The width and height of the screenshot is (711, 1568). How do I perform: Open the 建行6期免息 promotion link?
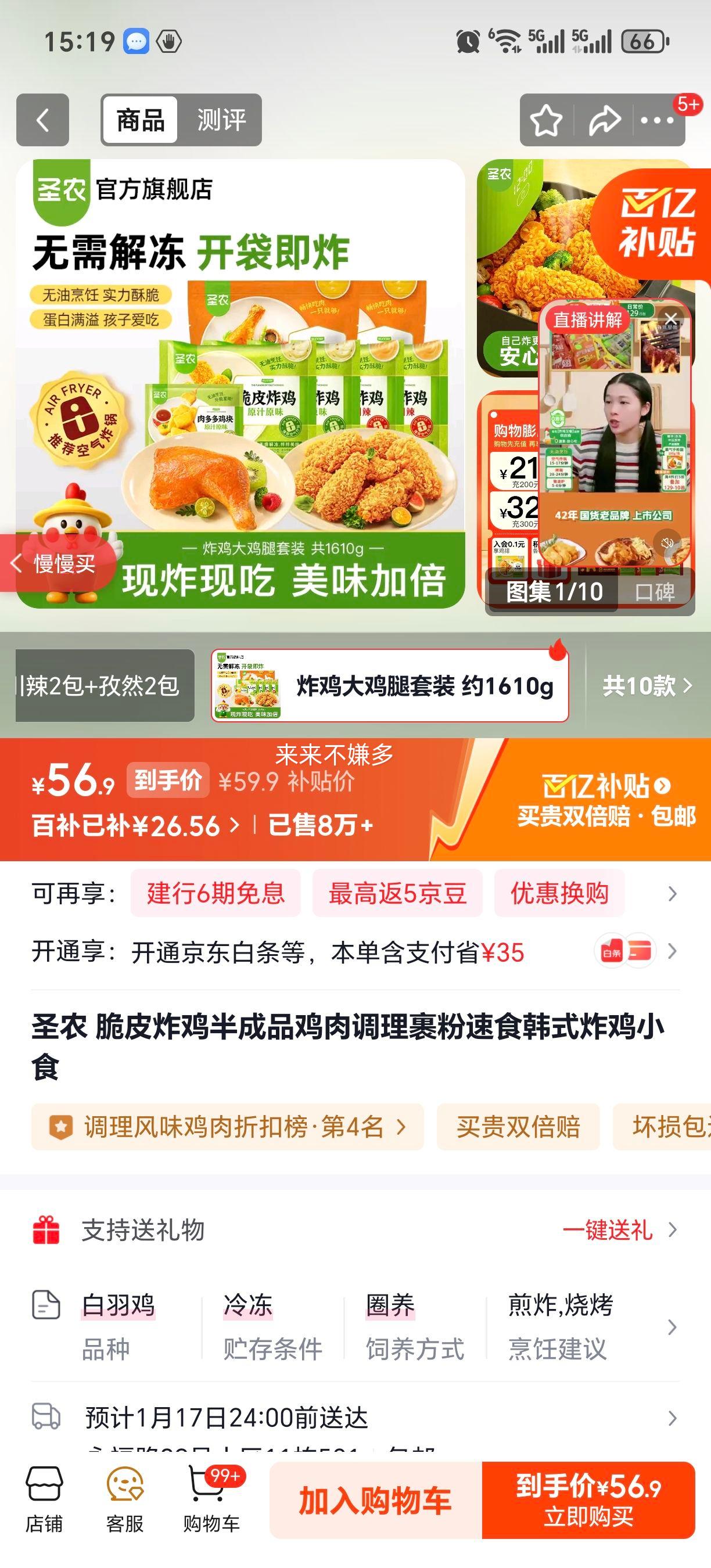click(x=215, y=894)
